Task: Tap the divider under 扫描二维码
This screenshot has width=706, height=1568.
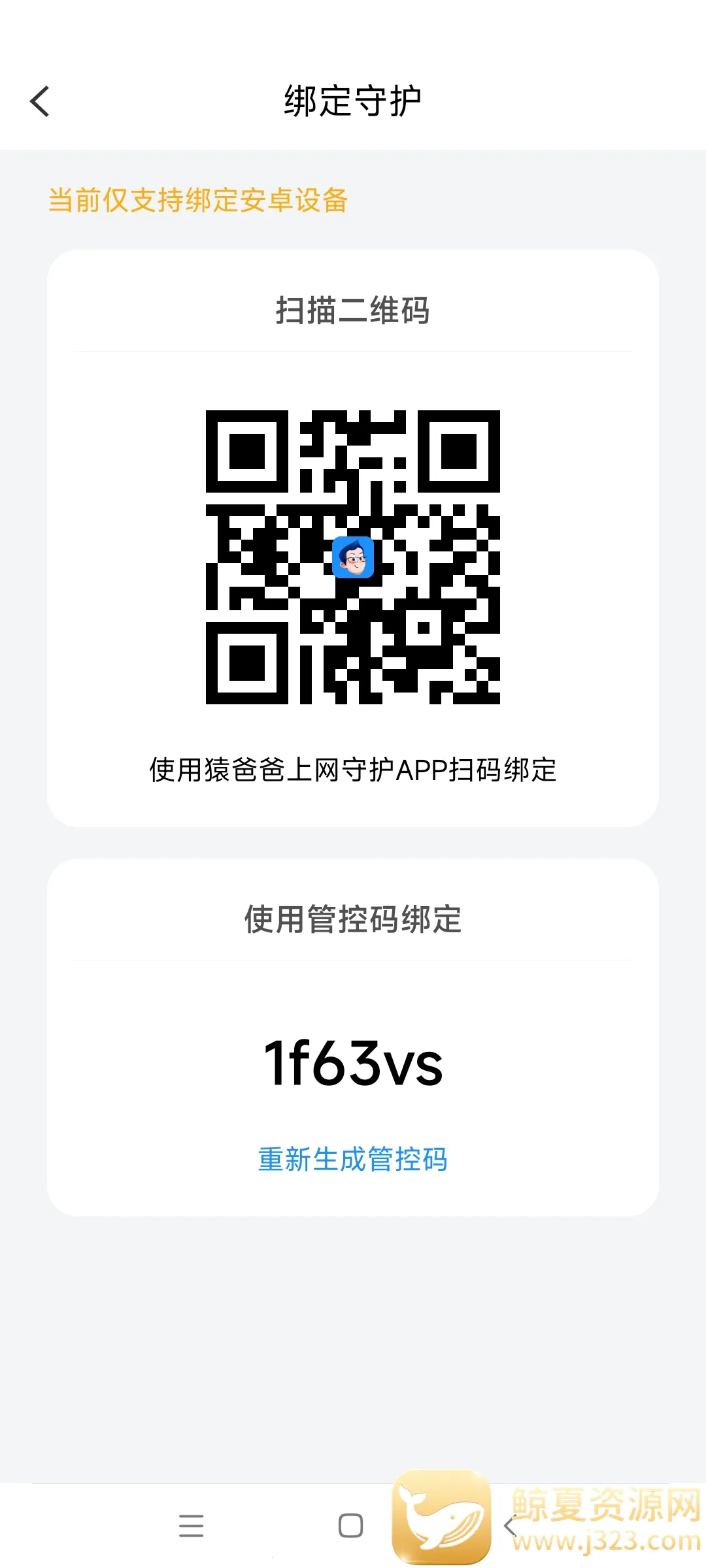Action: 352,349
